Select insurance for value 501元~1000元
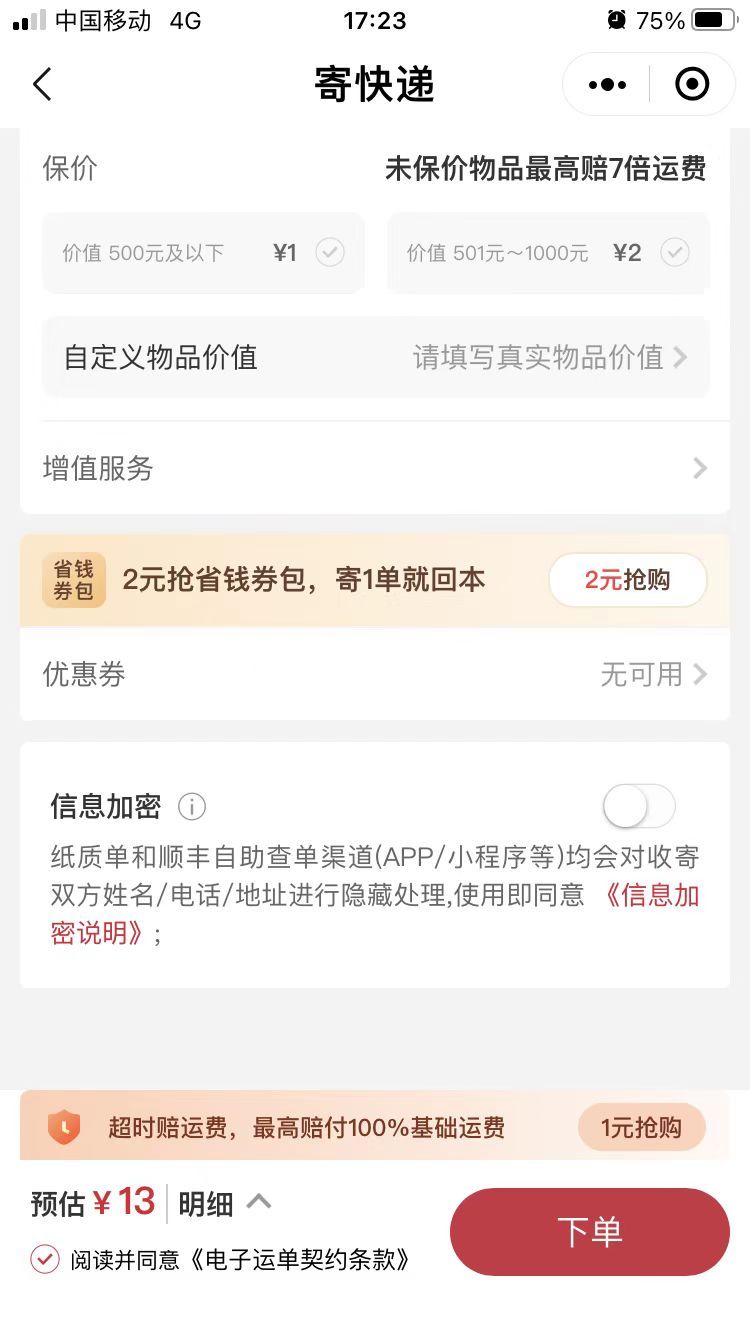750x1334 pixels. [548, 253]
